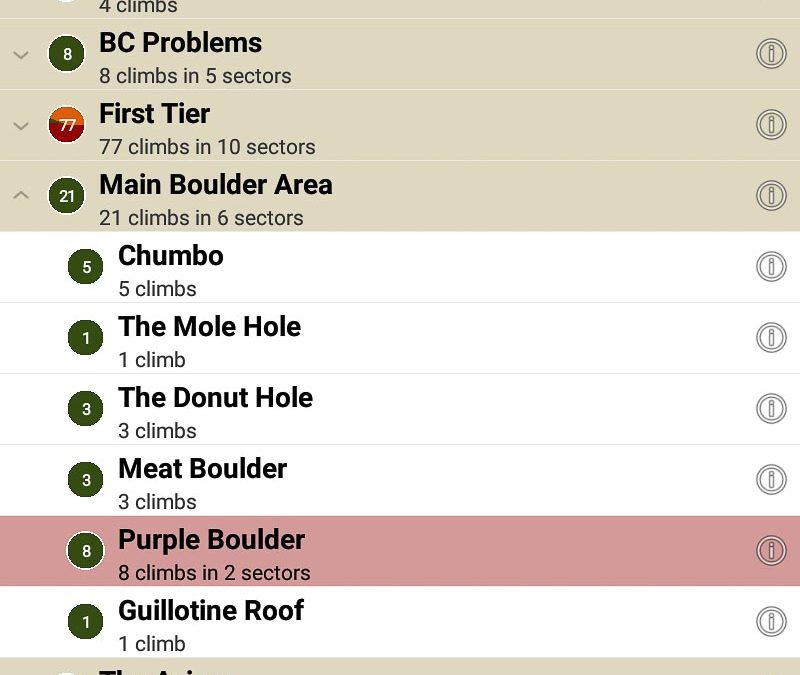Tap info icon for The Mole Hole
This screenshot has height=675, width=800.
(x=771, y=337)
